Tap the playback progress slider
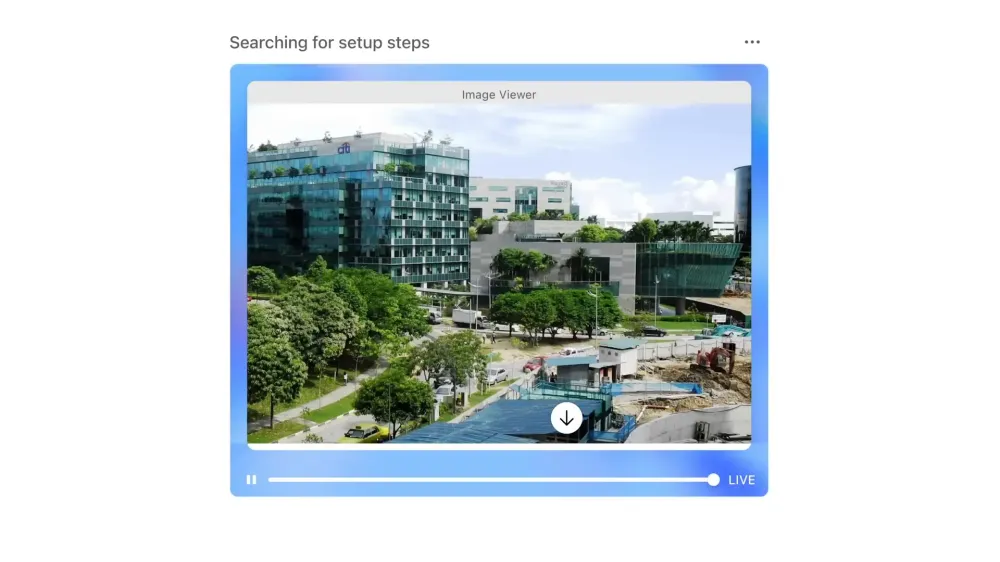Viewport: 1000px width, 562px height. pos(490,480)
